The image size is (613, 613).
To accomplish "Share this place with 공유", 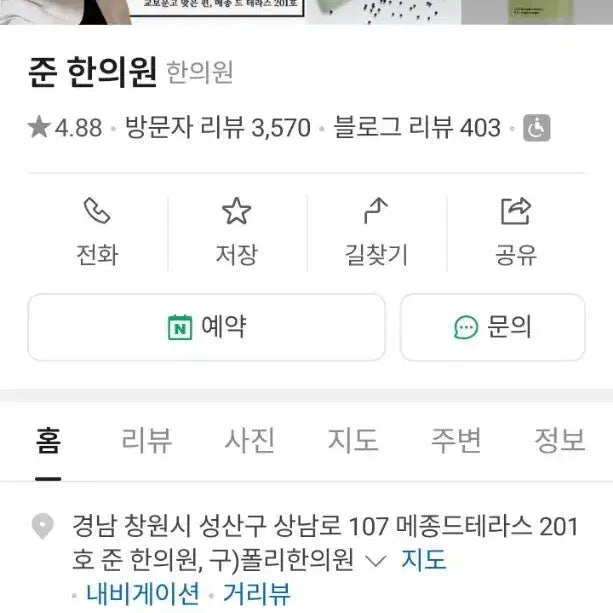I will (x=516, y=232).
